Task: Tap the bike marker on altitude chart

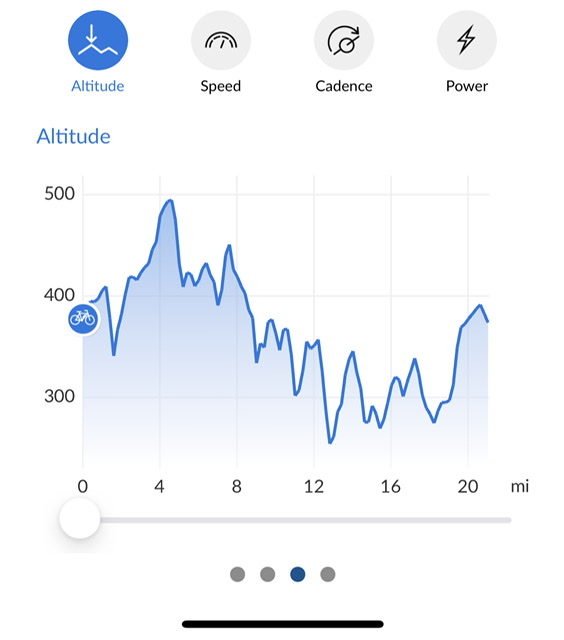Action: 83,319
